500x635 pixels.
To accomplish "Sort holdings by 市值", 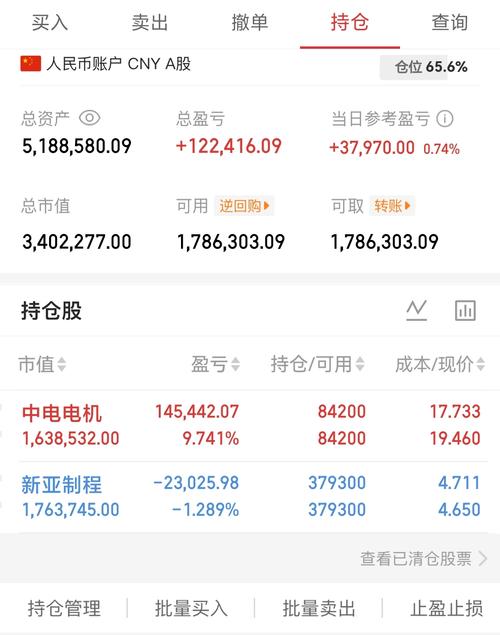I will pos(42,364).
